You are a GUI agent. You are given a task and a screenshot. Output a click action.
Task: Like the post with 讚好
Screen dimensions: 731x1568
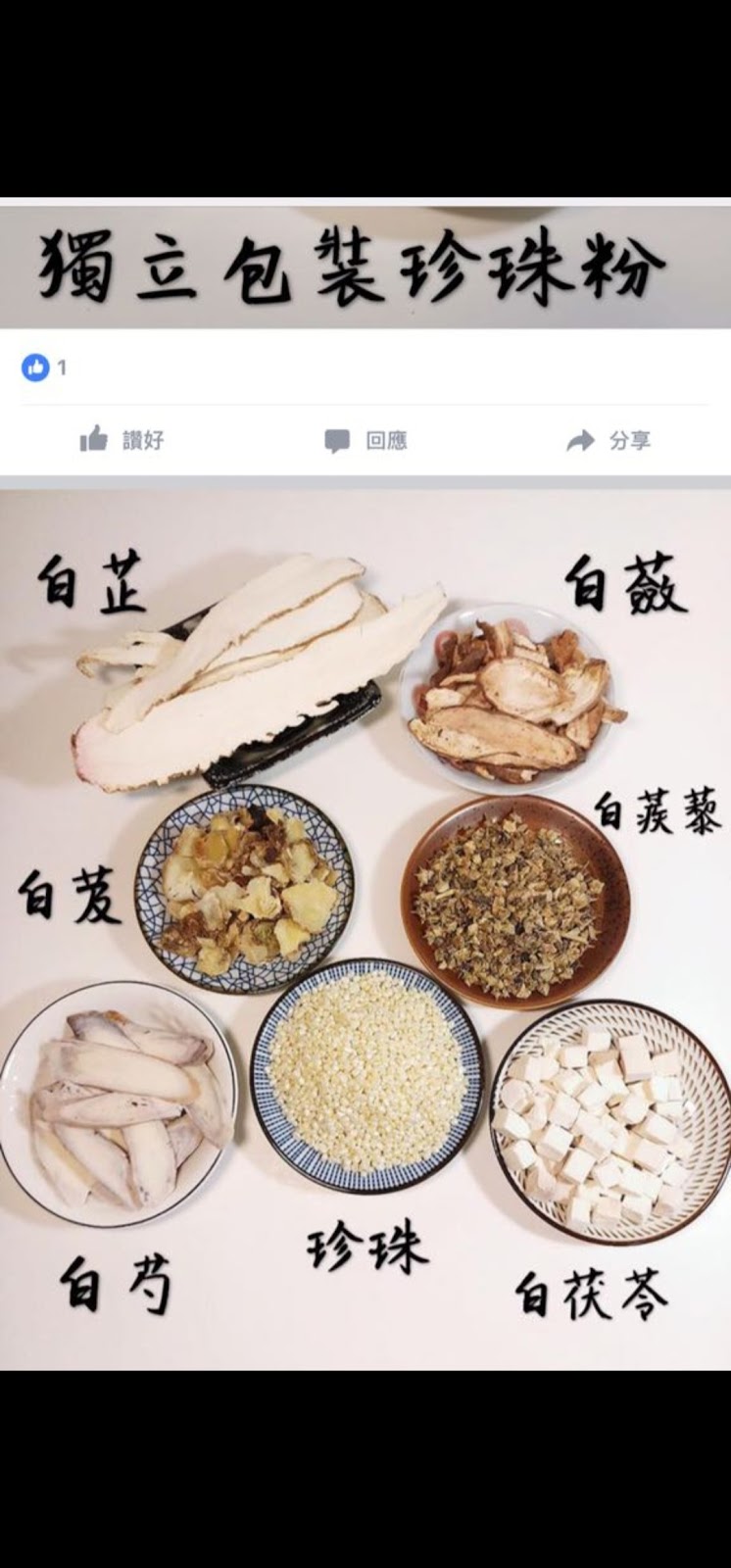click(x=122, y=440)
